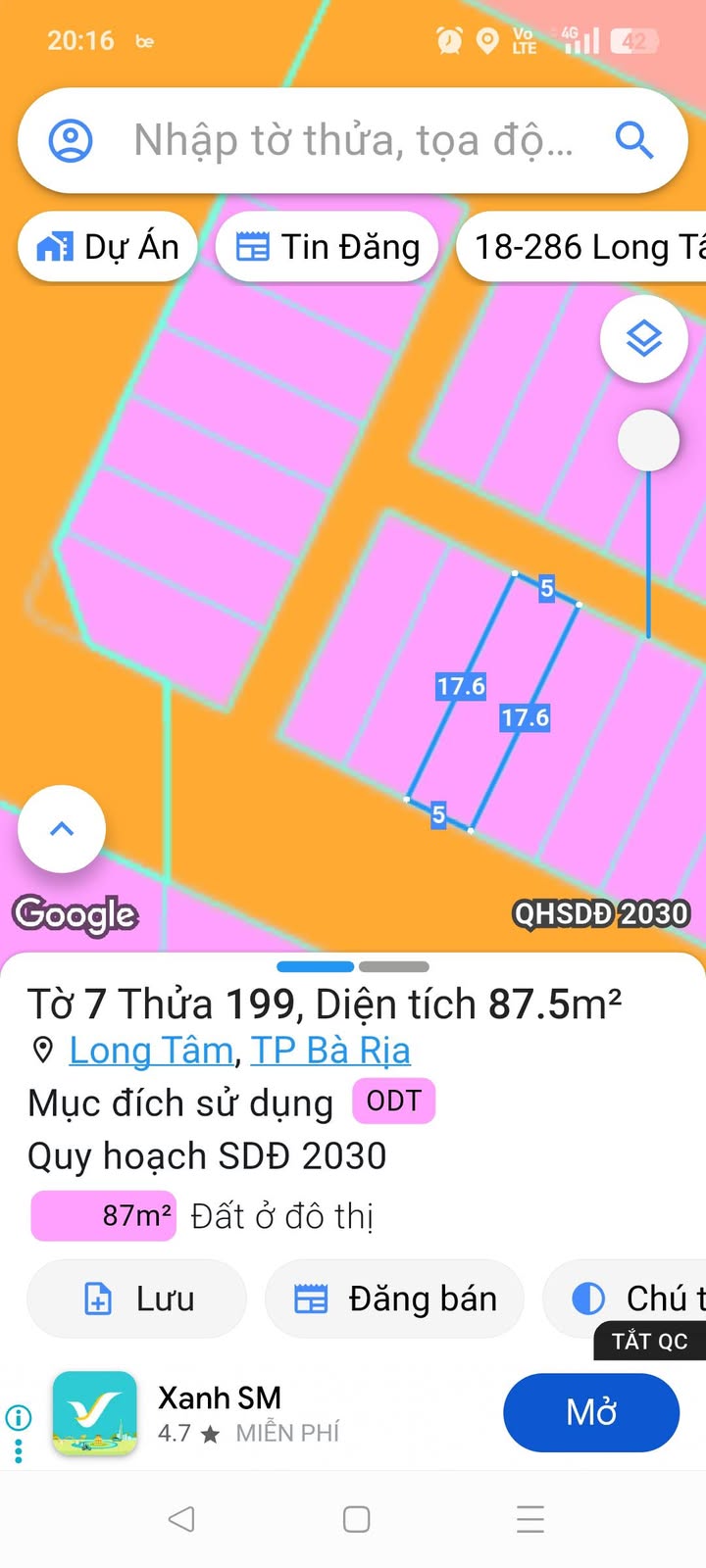Select the Dự Án chip
Screen dimensions: 706x1568
tap(108, 247)
